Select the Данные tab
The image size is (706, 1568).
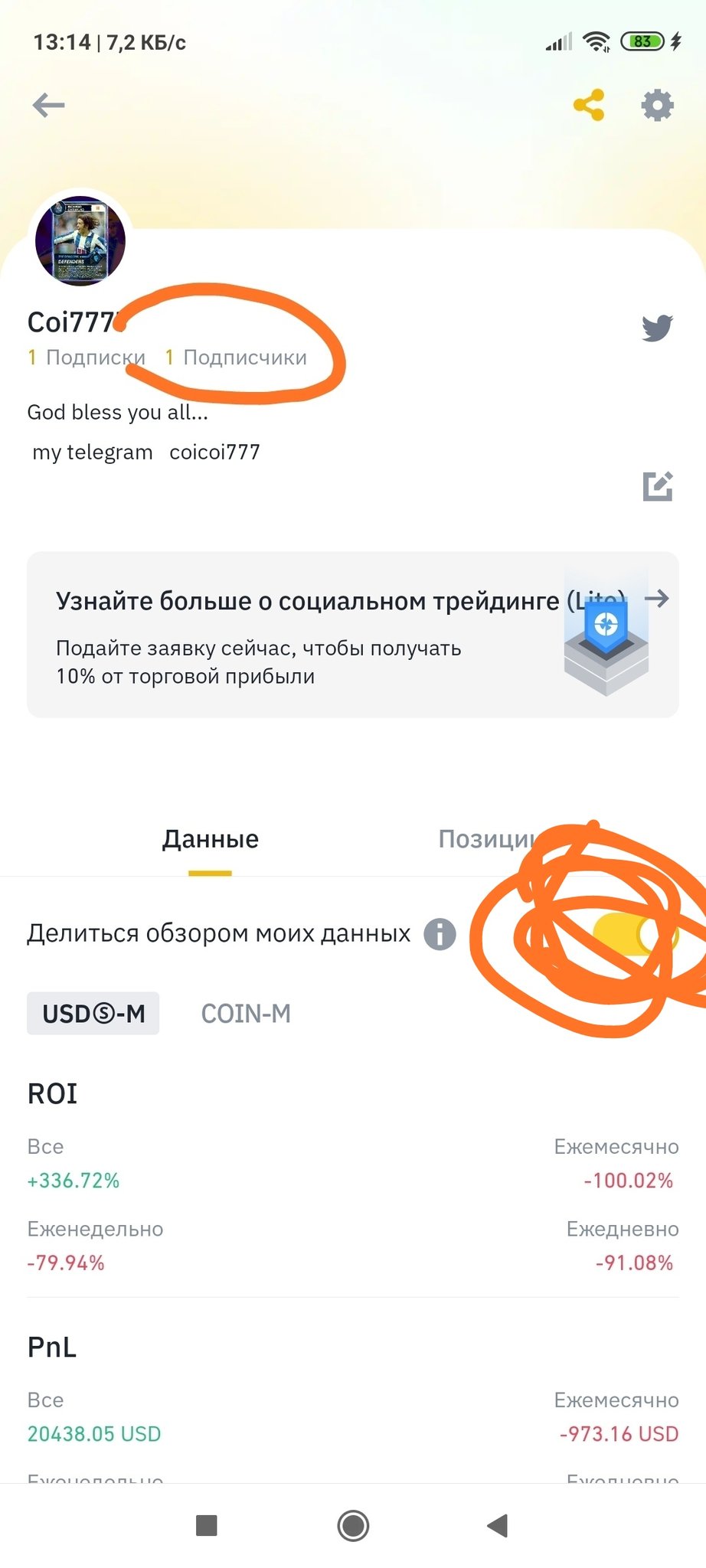click(211, 839)
